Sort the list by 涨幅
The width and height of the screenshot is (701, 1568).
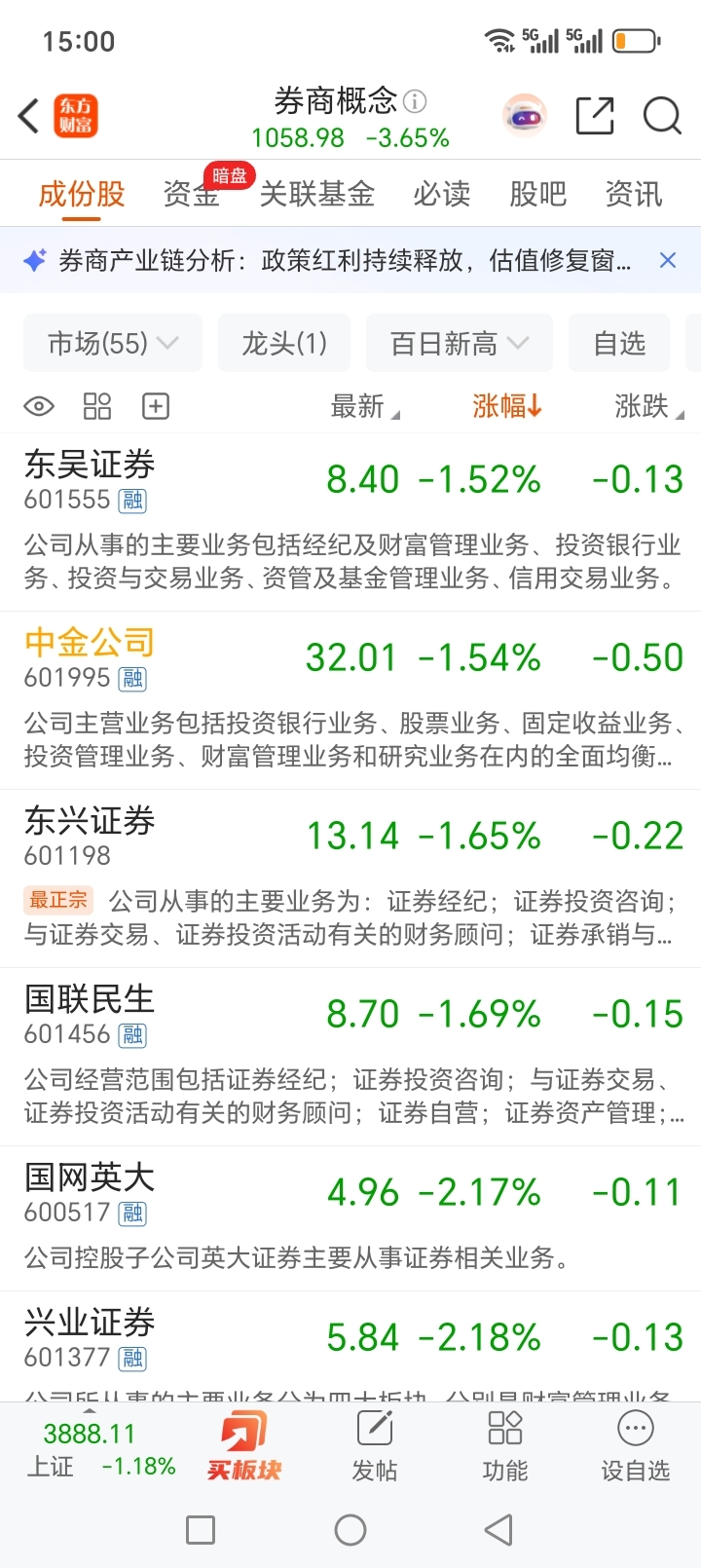click(x=507, y=406)
